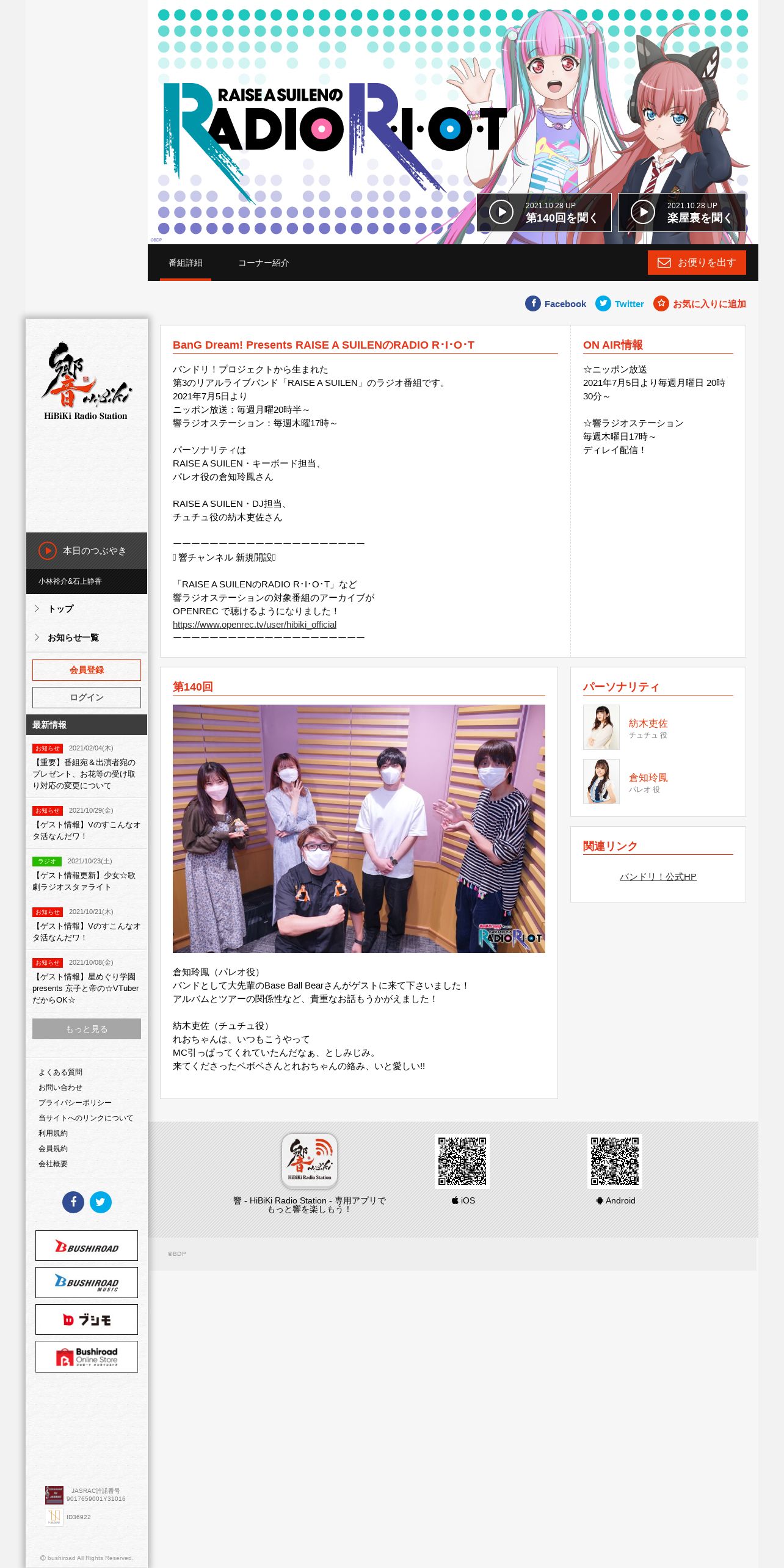This screenshot has height=1568, width=784.
Task: Open the openrec.tv hibiki_official link
Action: [255, 625]
